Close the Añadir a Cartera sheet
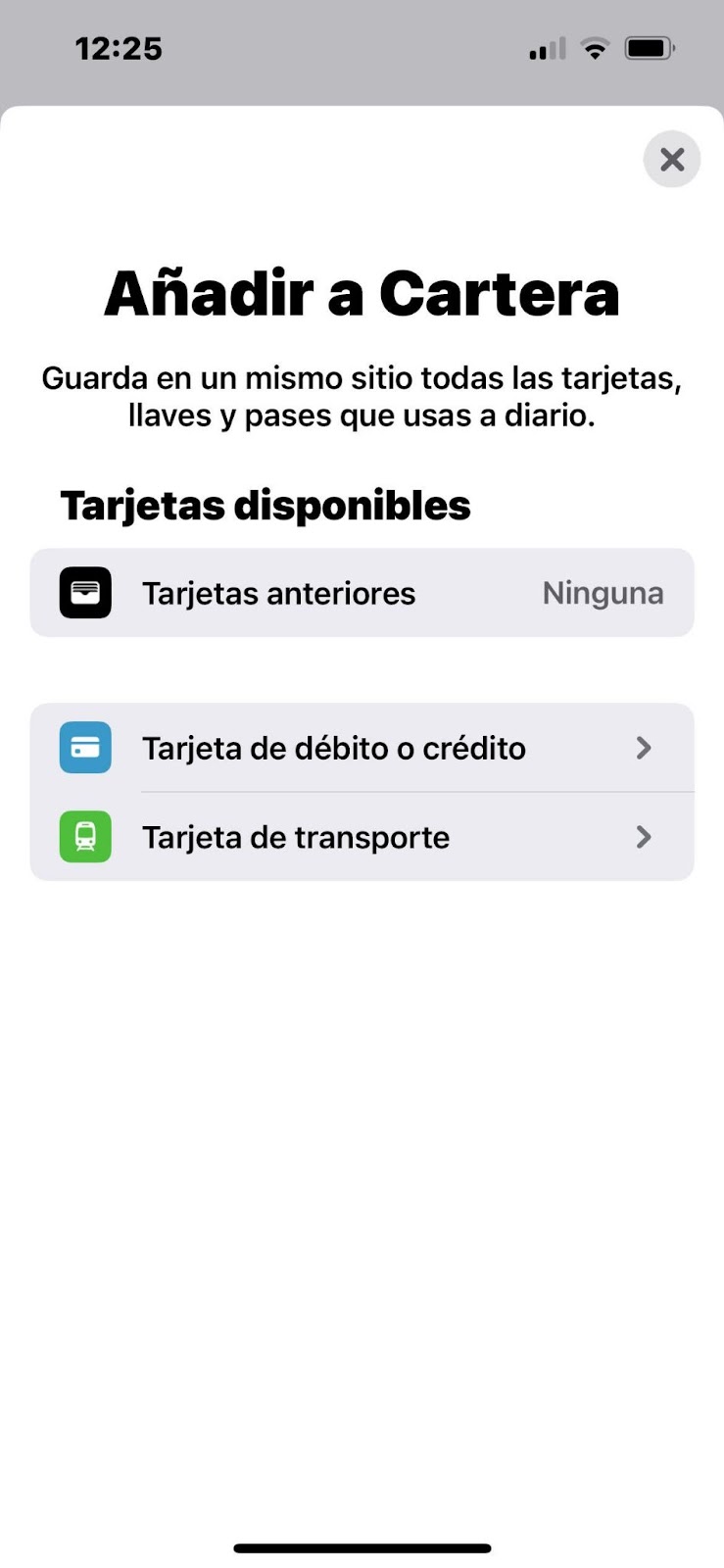 point(671,159)
